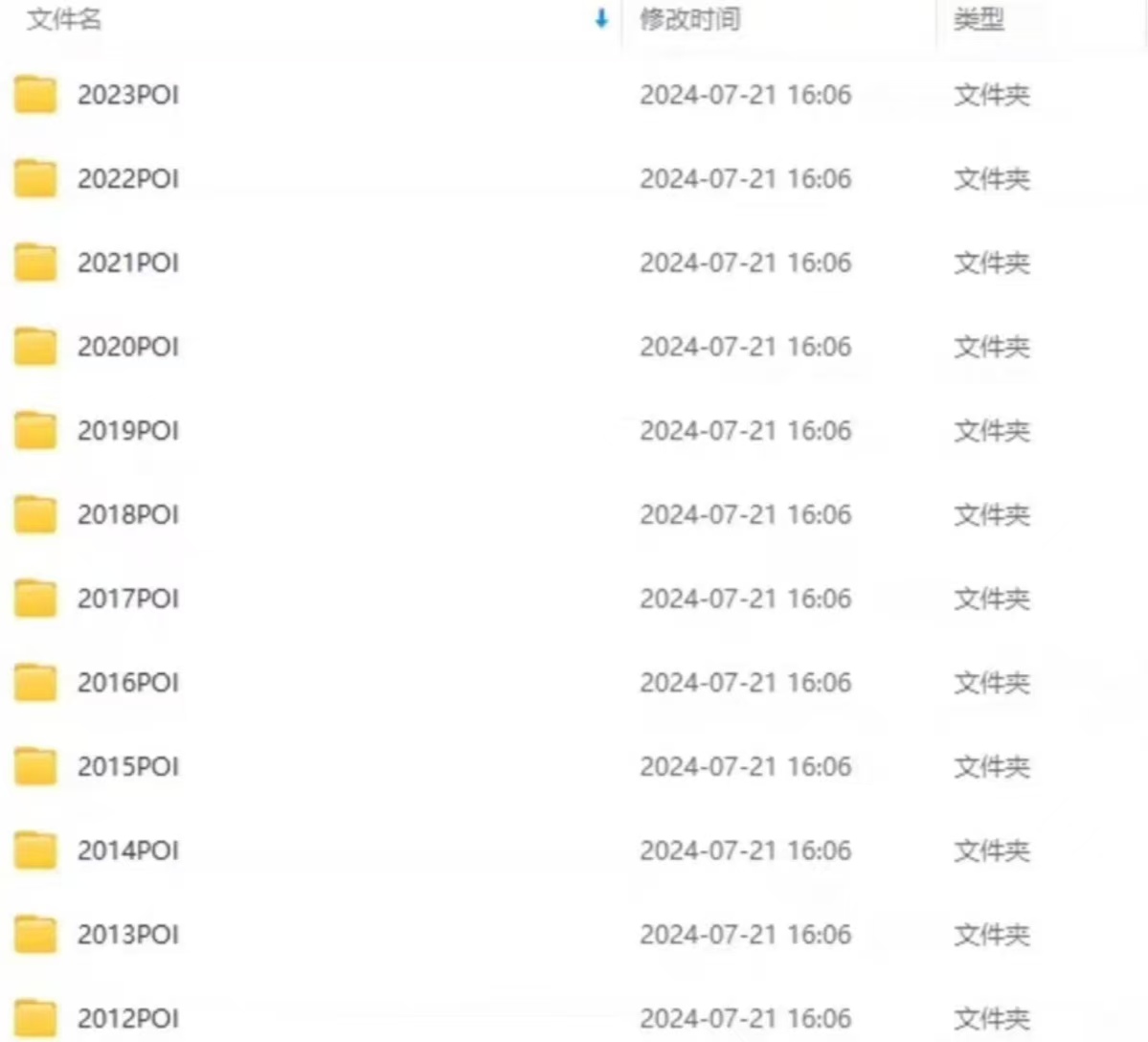Screen dimensions: 1148x1042
Task: Open the 2014POI folder
Action: pos(127,850)
